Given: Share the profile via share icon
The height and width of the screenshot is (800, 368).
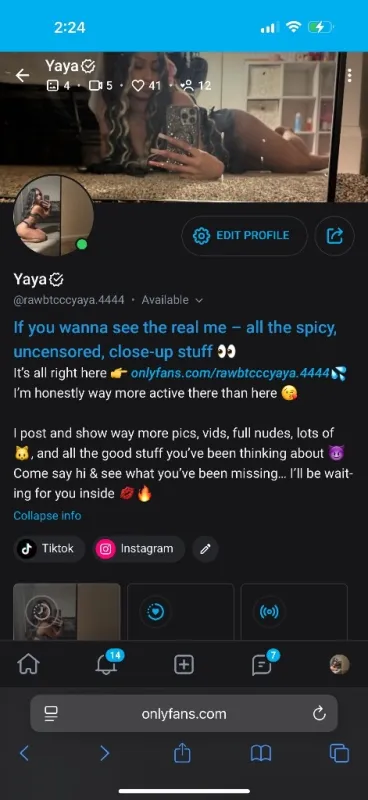Looking at the screenshot, I should coord(335,236).
